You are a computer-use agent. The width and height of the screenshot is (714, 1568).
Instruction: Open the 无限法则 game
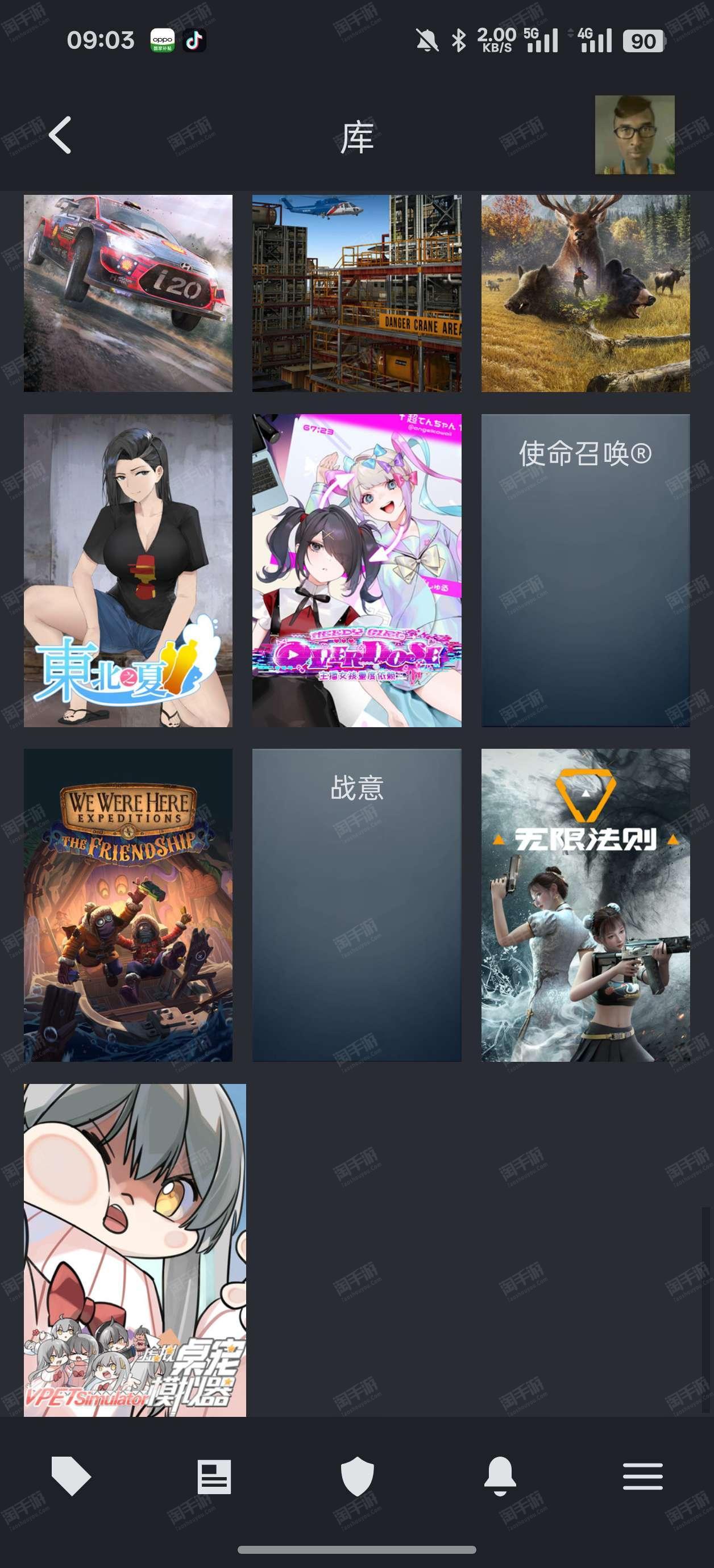pyautogui.click(x=586, y=905)
